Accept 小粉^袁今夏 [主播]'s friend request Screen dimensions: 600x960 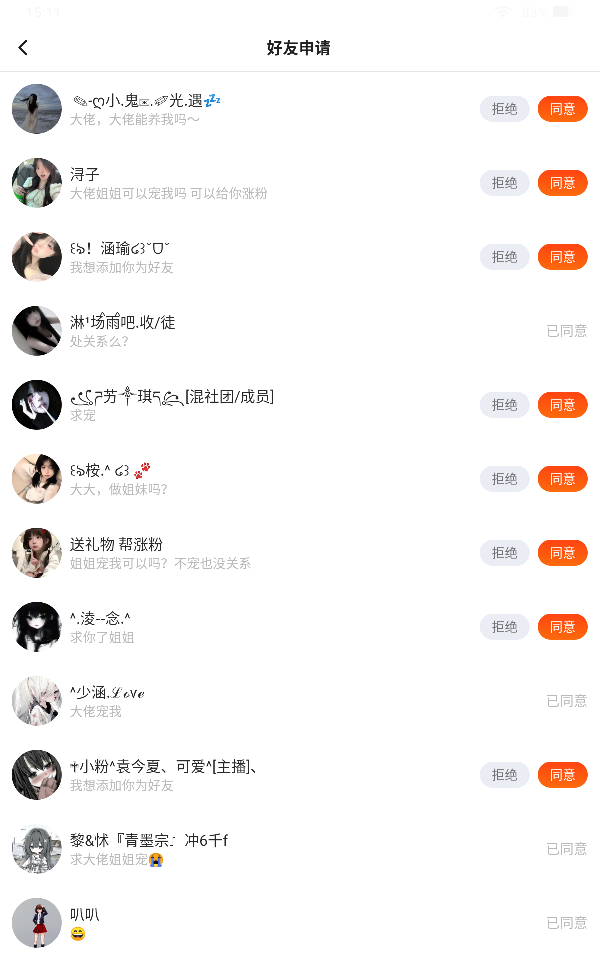point(562,775)
